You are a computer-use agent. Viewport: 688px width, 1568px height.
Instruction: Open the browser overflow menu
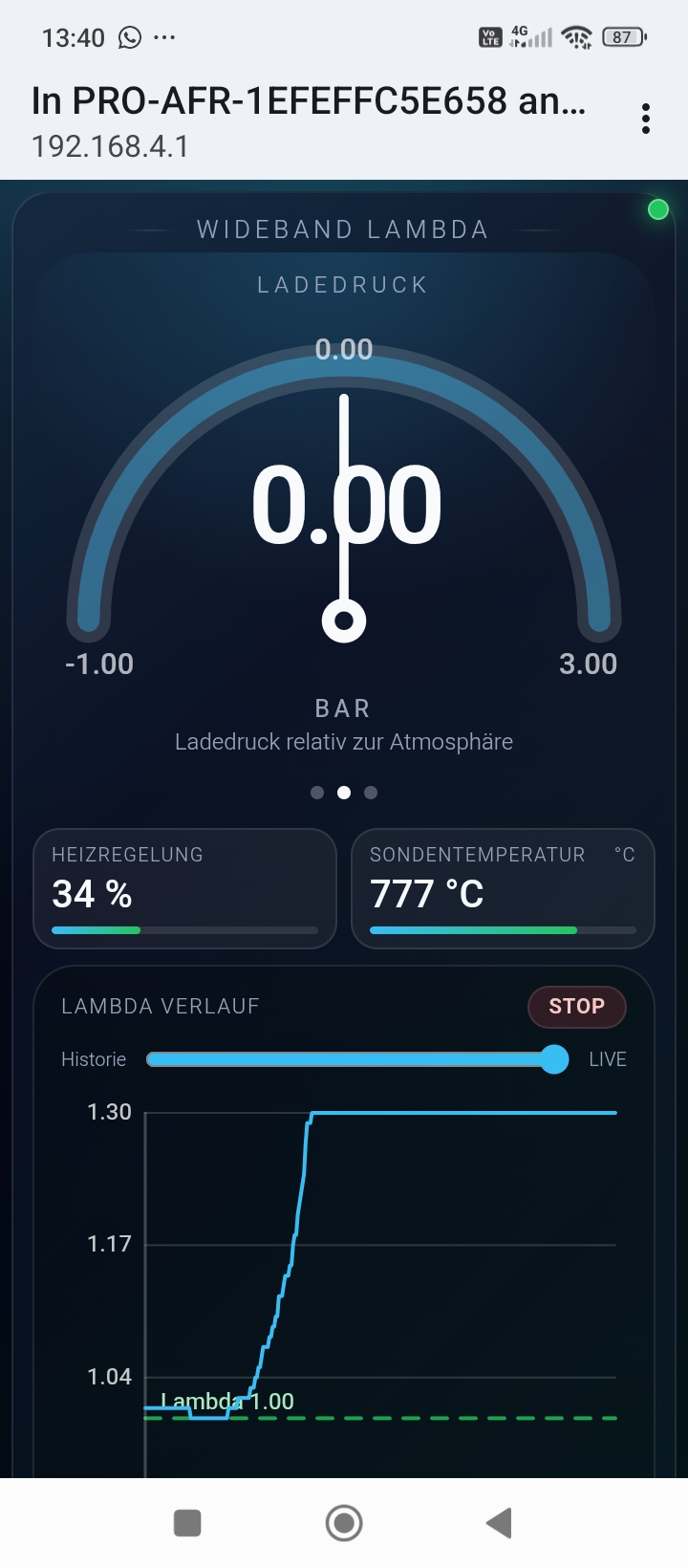coord(647,119)
